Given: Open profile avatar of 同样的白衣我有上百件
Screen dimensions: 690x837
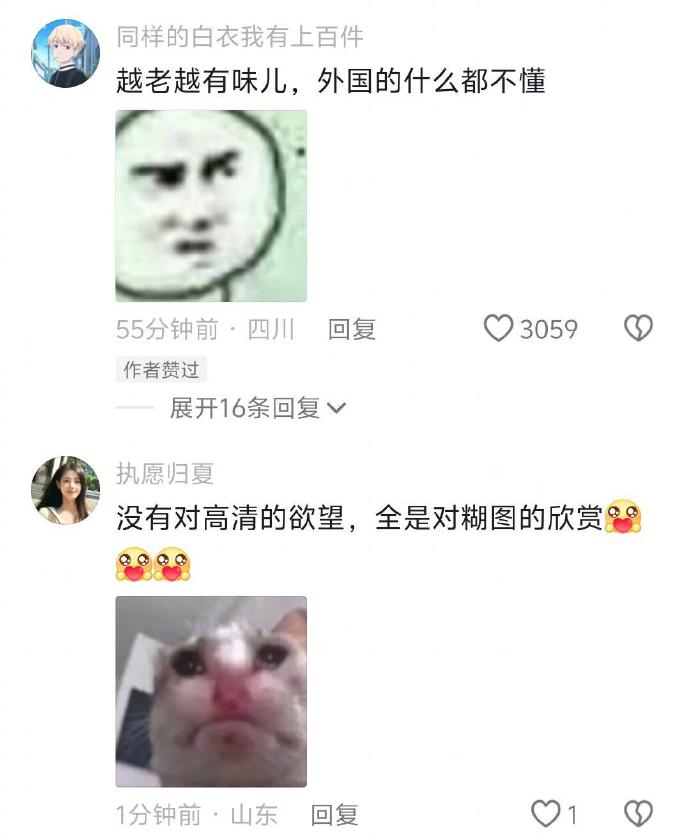Looking at the screenshot, I should pos(66,53).
